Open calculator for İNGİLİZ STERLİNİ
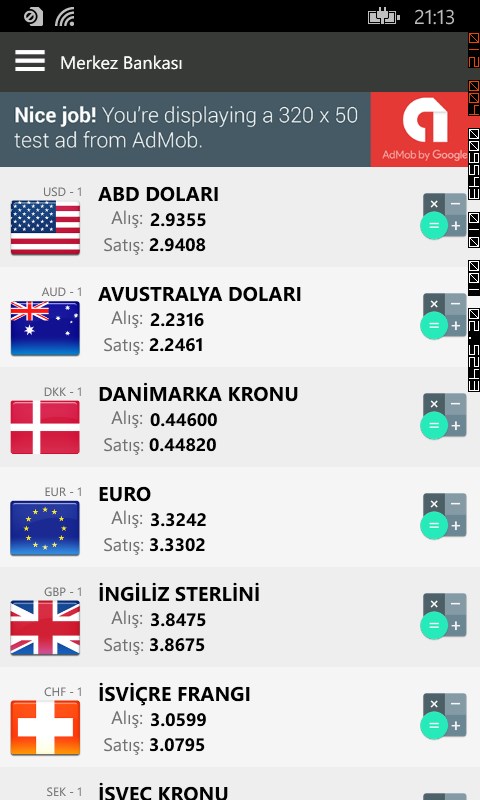This screenshot has width=480, height=800. click(443, 616)
